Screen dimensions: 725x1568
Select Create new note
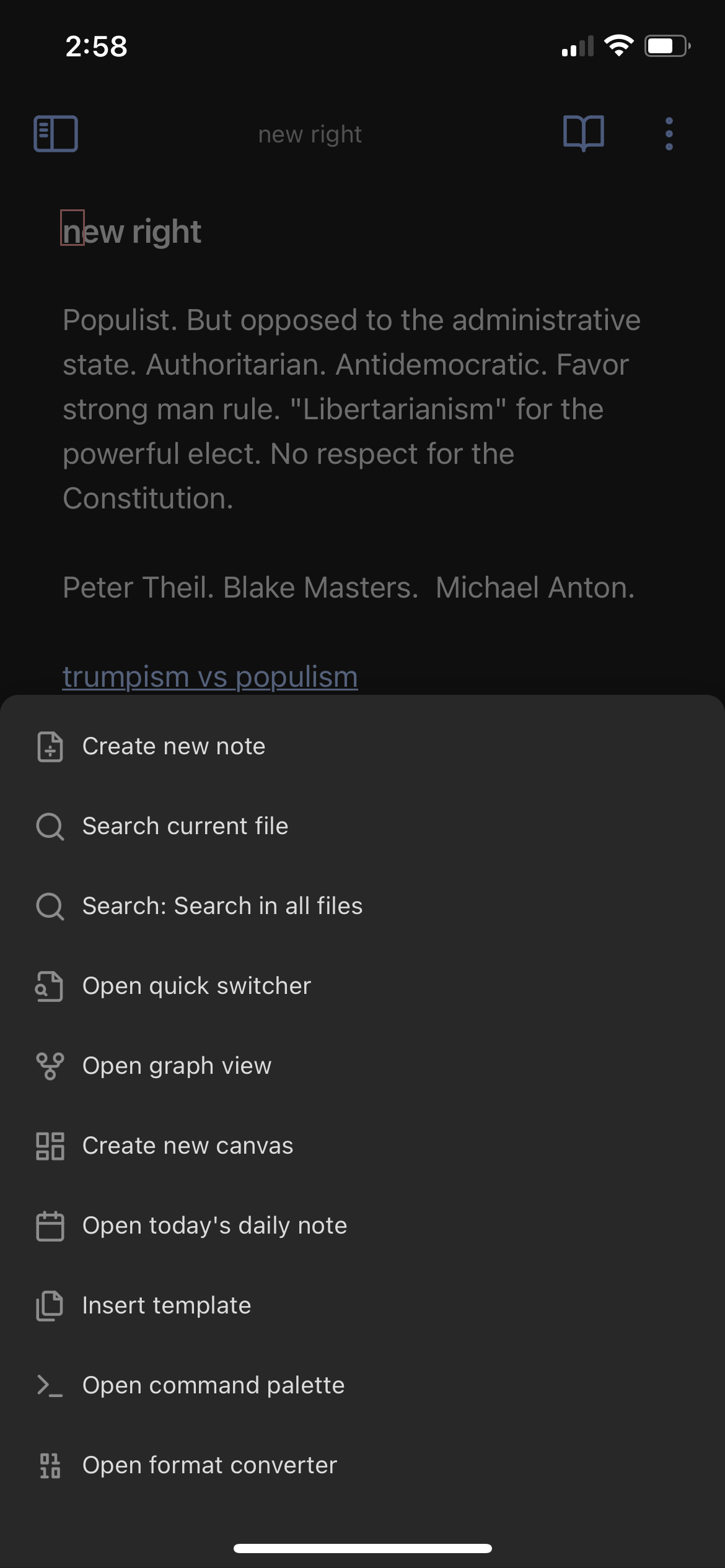[362, 746]
